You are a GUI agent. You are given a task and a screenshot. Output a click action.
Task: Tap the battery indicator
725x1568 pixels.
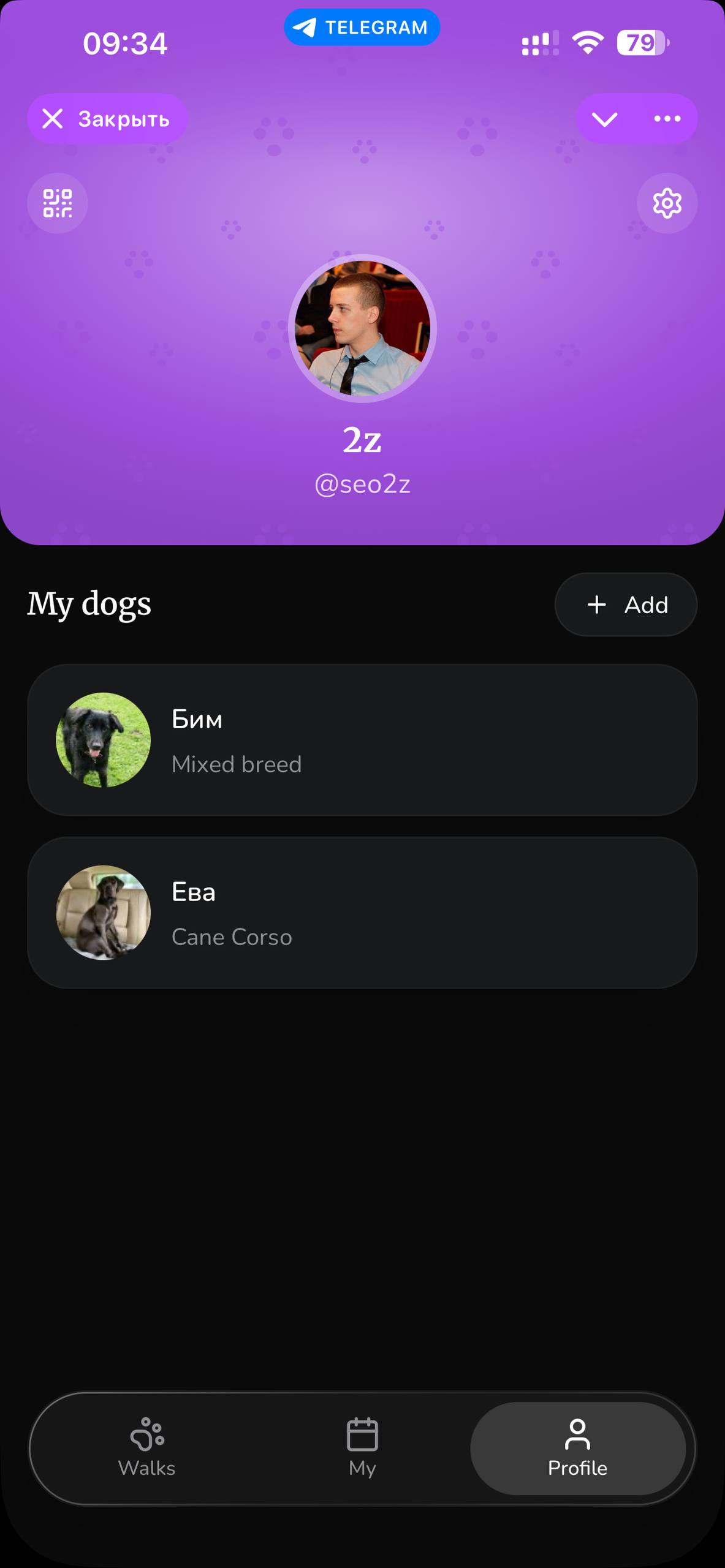click(x=641, y=42)
